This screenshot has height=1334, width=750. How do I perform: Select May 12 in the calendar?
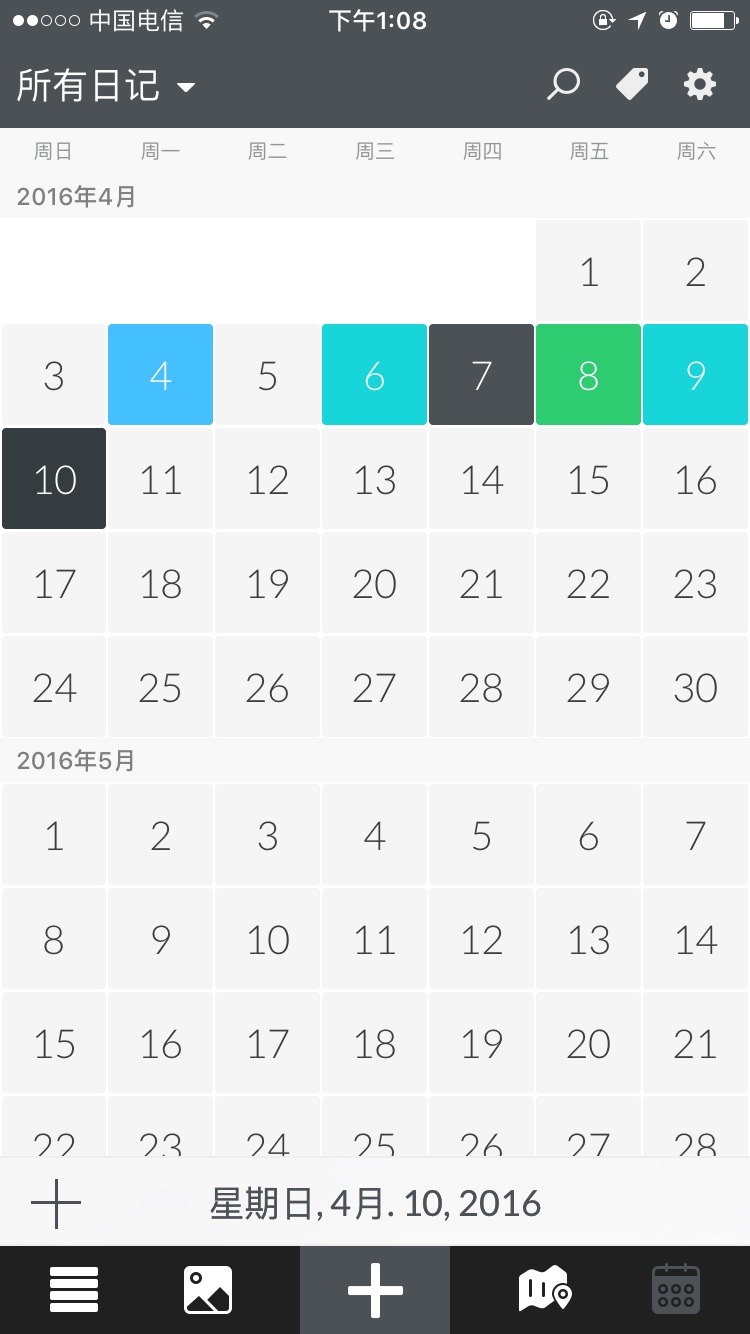[481, 939]
